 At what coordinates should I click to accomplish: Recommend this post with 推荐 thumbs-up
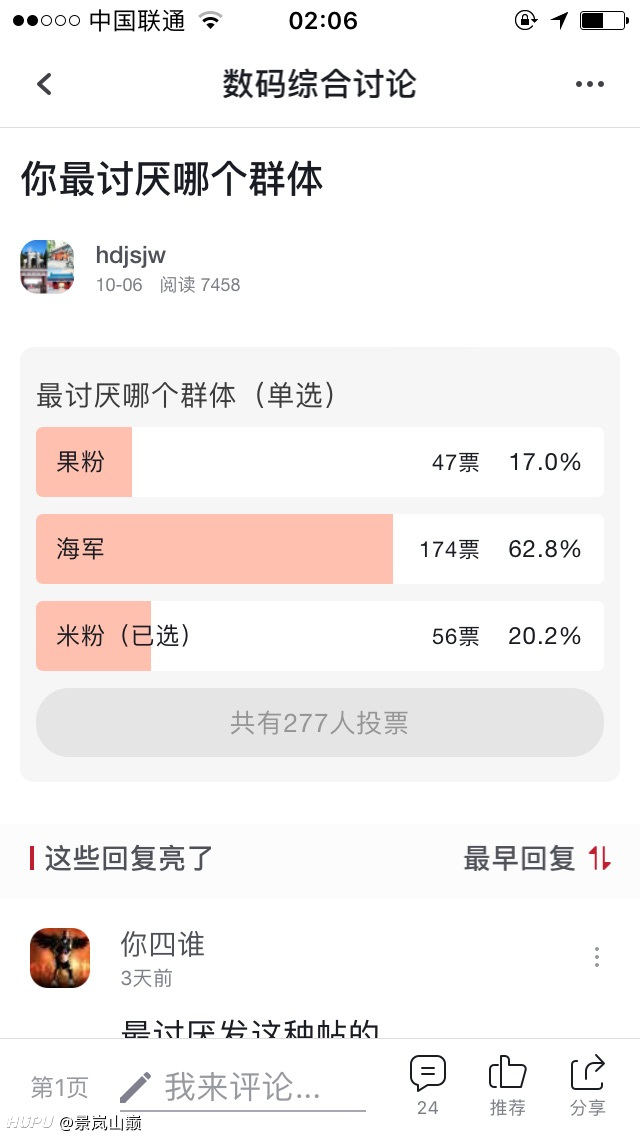pyautogui.click(x=507, y=1085)
